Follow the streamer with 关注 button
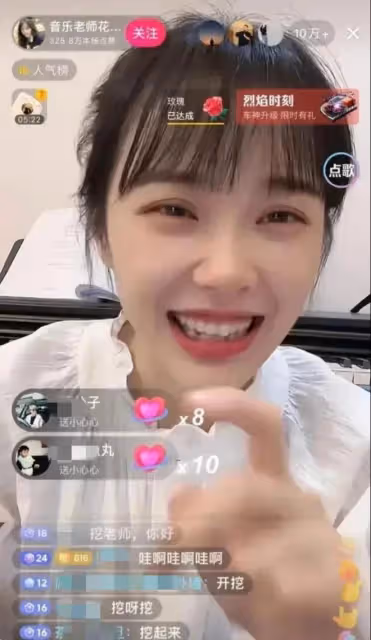 (x=146, y=33)
